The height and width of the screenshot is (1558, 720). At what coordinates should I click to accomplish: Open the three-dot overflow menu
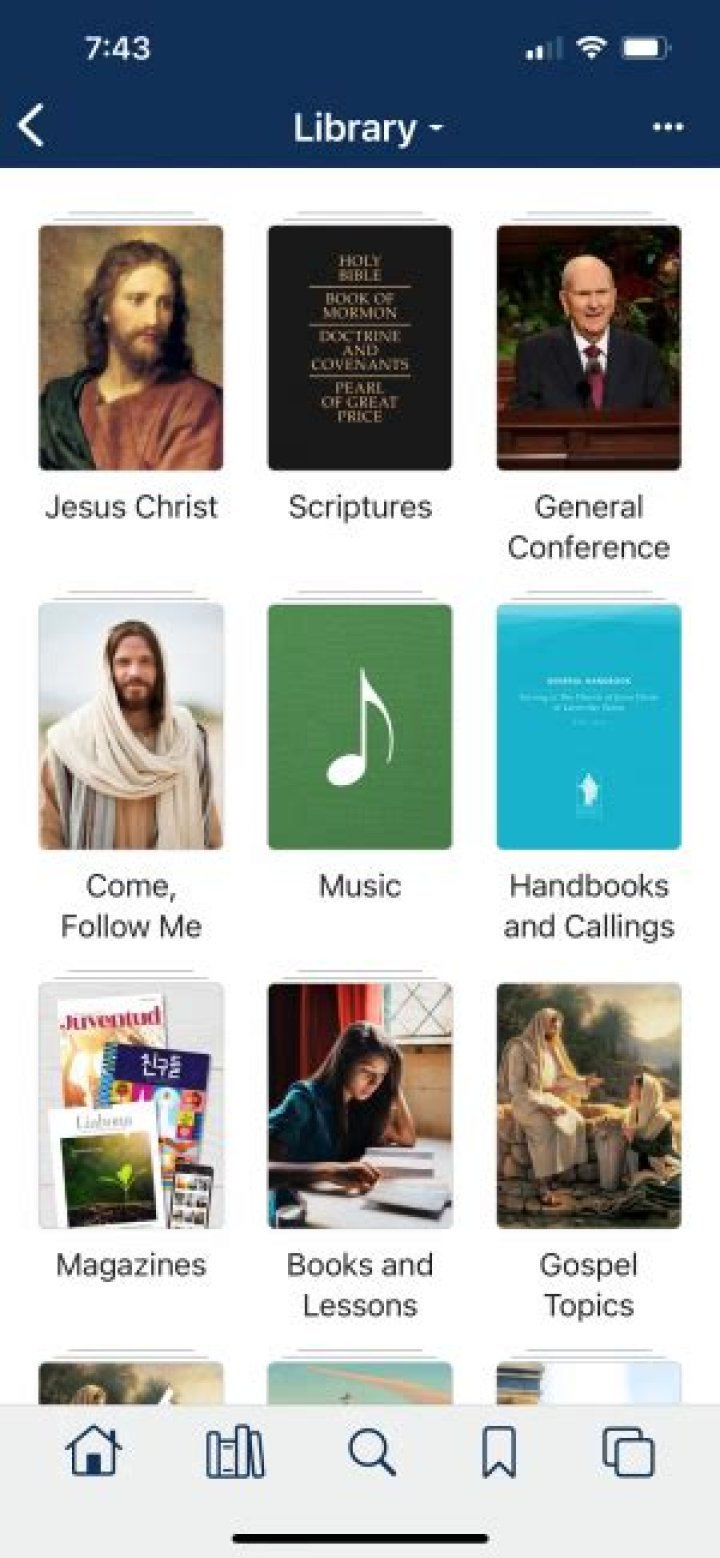667,127
